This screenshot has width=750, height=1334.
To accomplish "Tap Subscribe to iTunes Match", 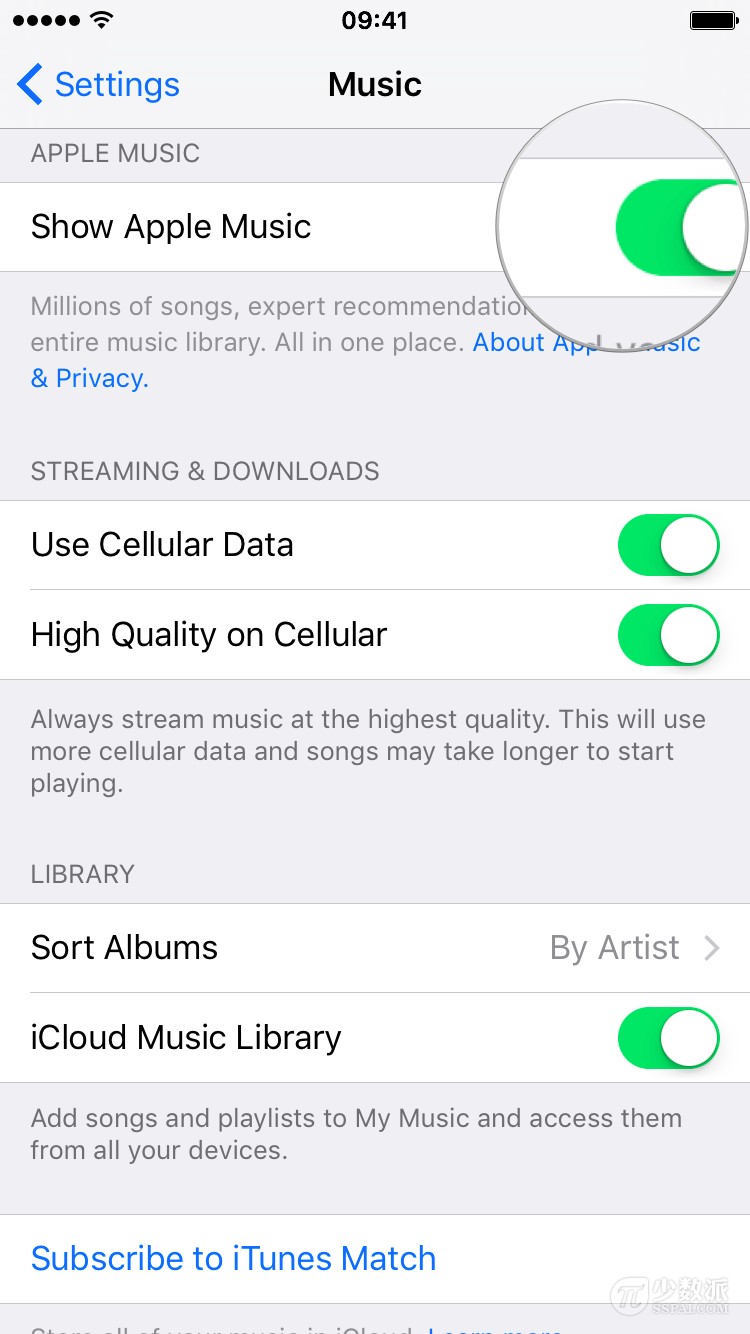I will pyautogui.click(x=233, y=1258).
